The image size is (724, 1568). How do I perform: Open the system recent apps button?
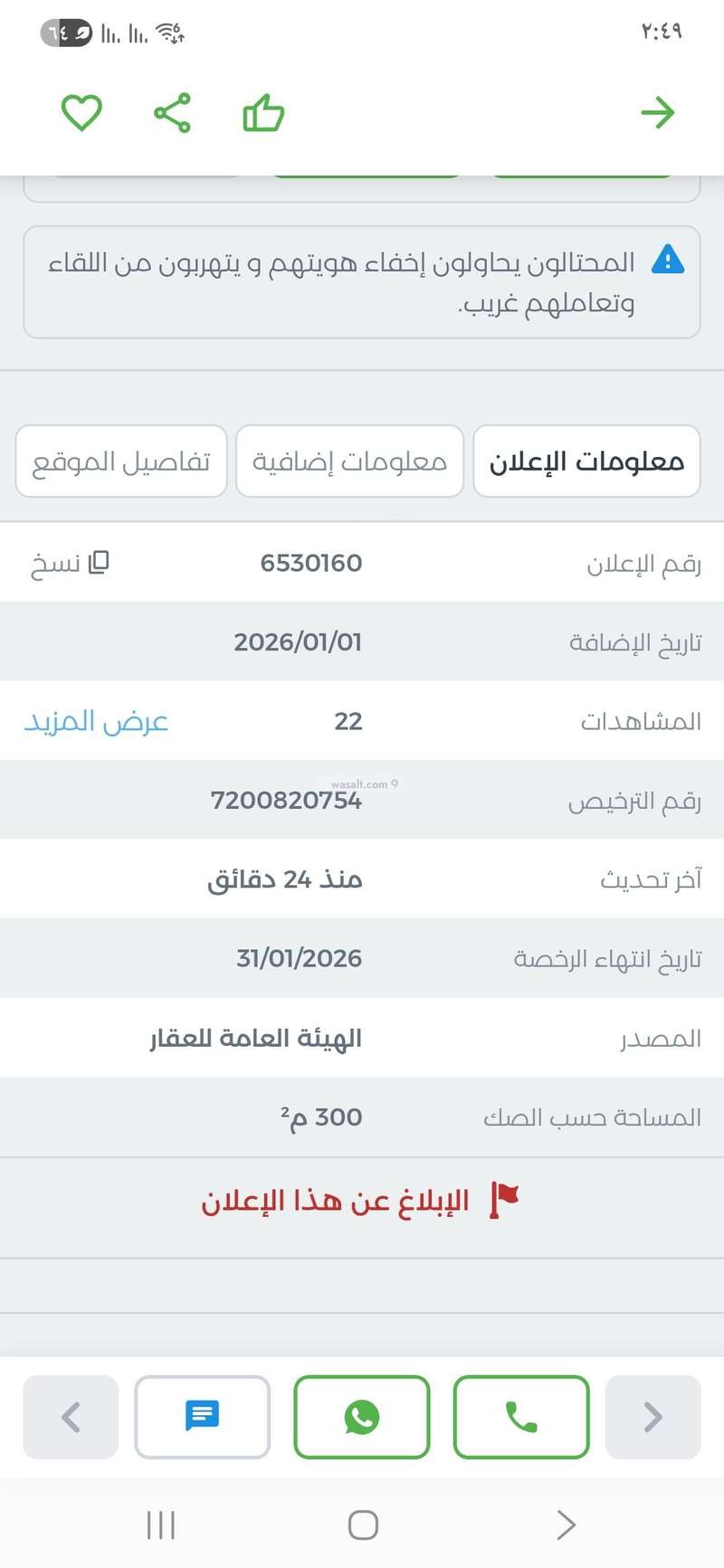[x=161, y=1525]
